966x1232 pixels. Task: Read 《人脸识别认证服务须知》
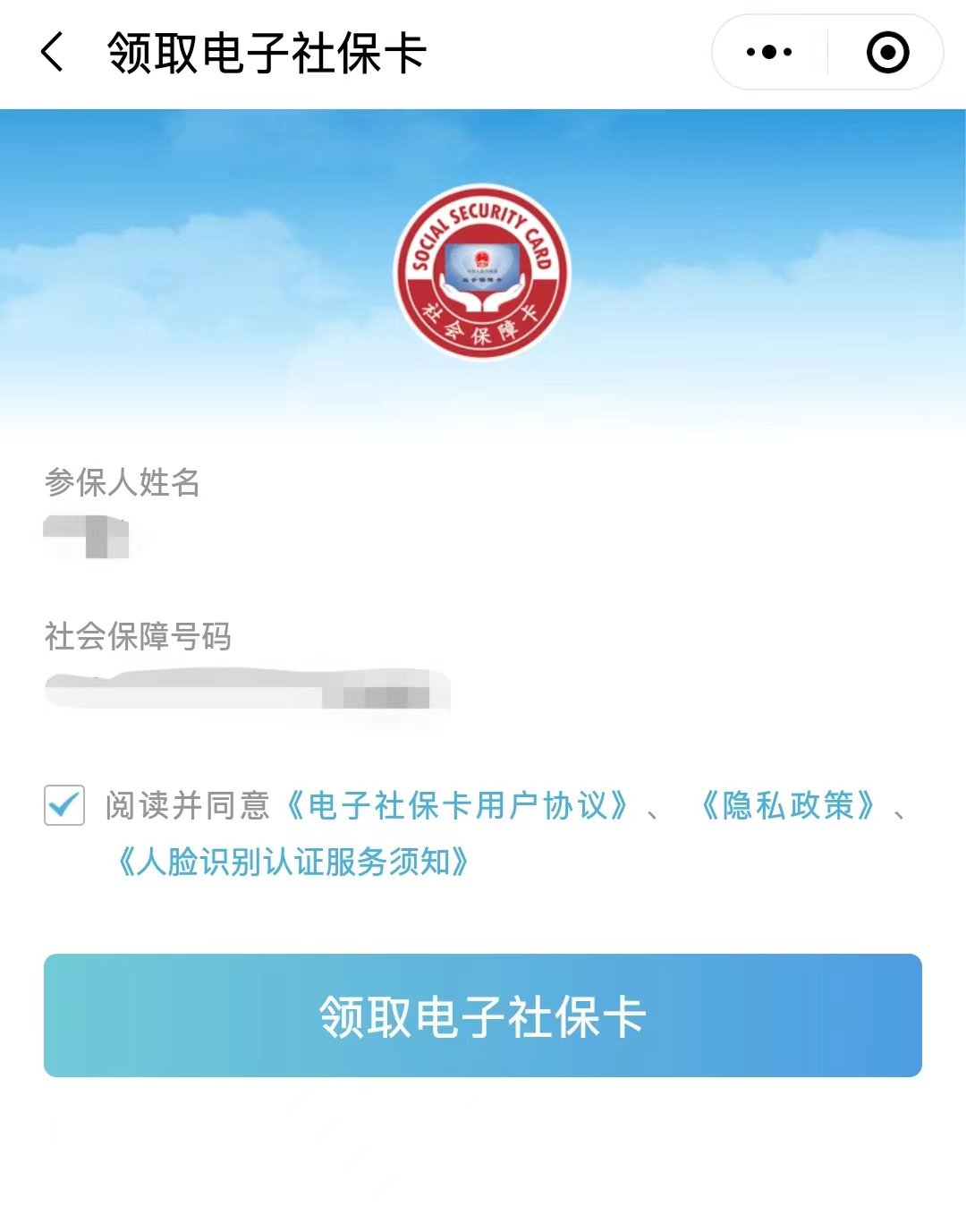tap(293, 862)
